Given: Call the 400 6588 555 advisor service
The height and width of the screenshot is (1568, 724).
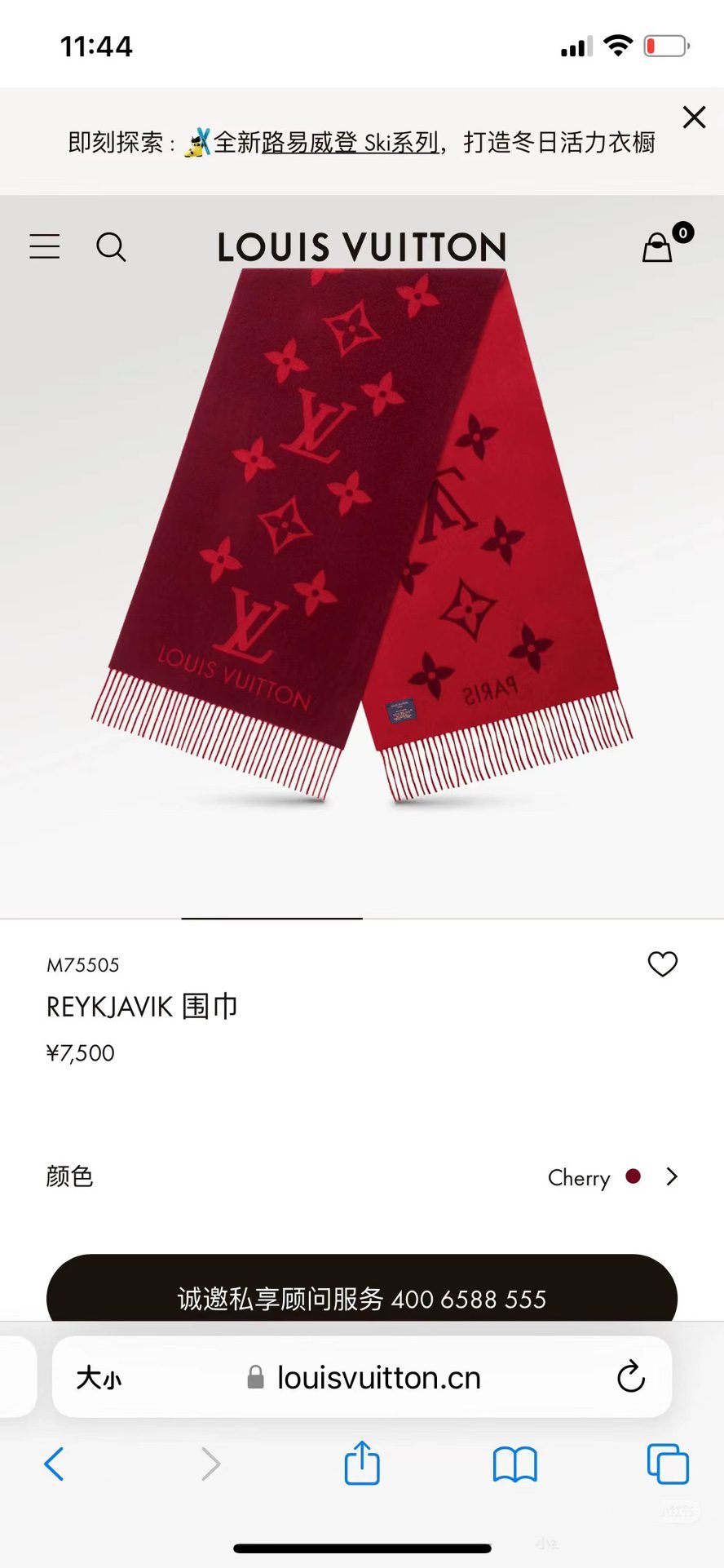Looking at the screenshot, I should coord(362,1297).
